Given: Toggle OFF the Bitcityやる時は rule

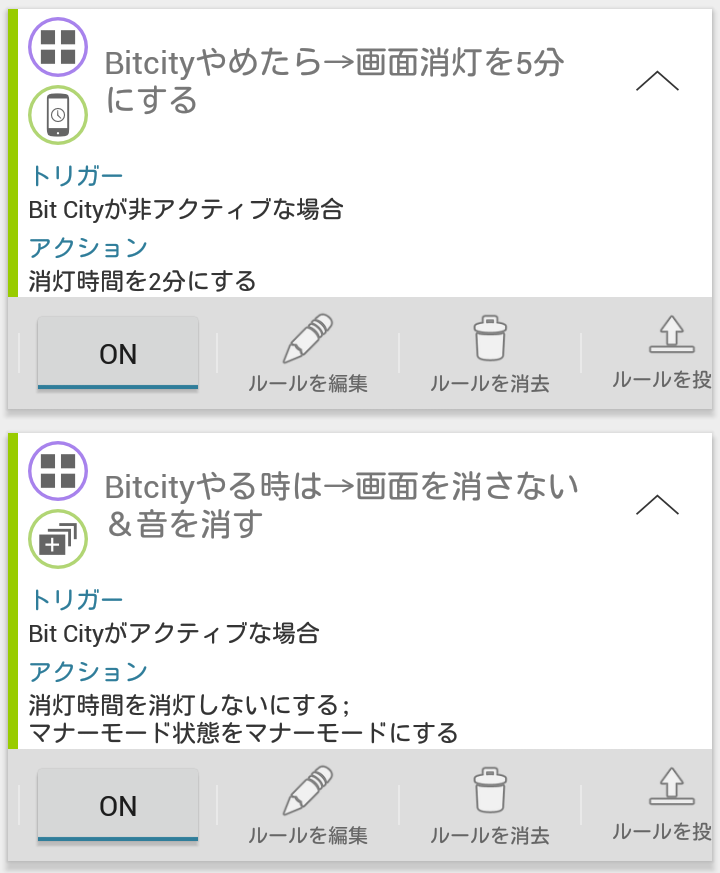Looking at the screenshot, I should click(116, 806).
